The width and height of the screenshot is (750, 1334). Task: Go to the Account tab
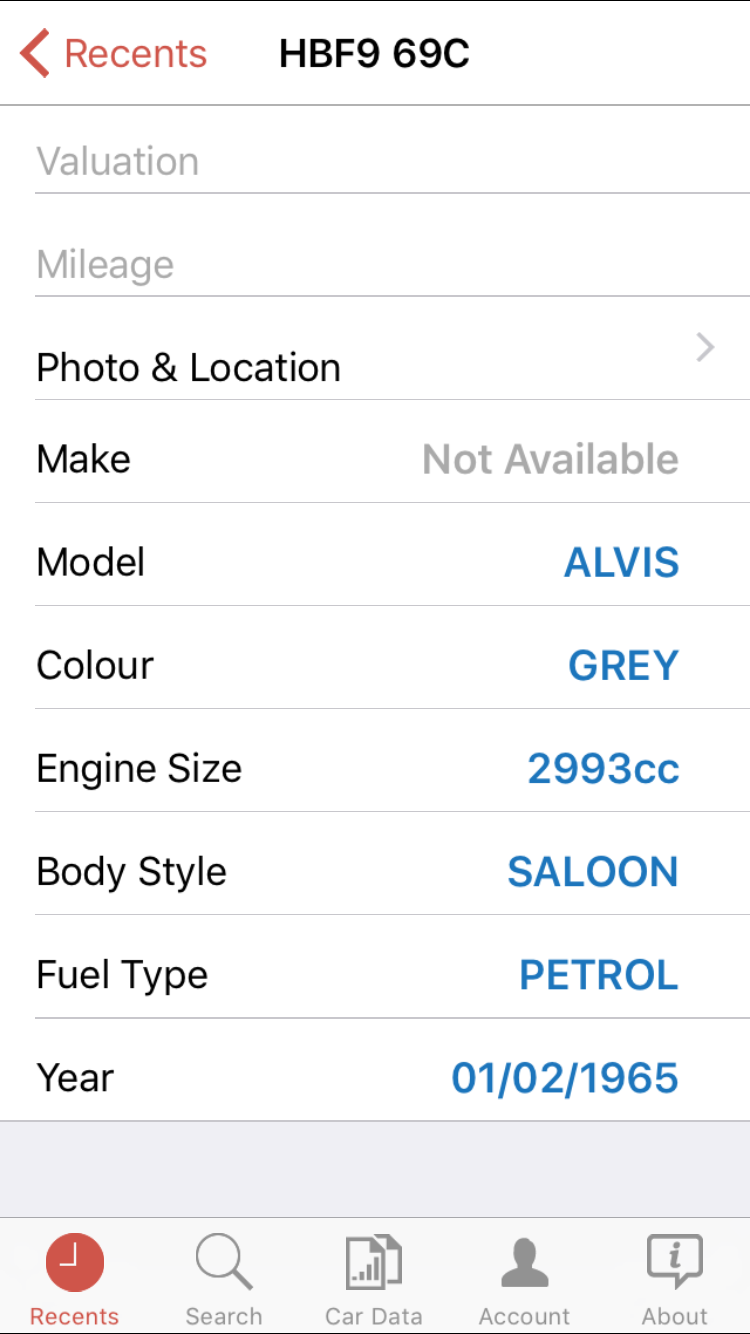pos(524,1278)
